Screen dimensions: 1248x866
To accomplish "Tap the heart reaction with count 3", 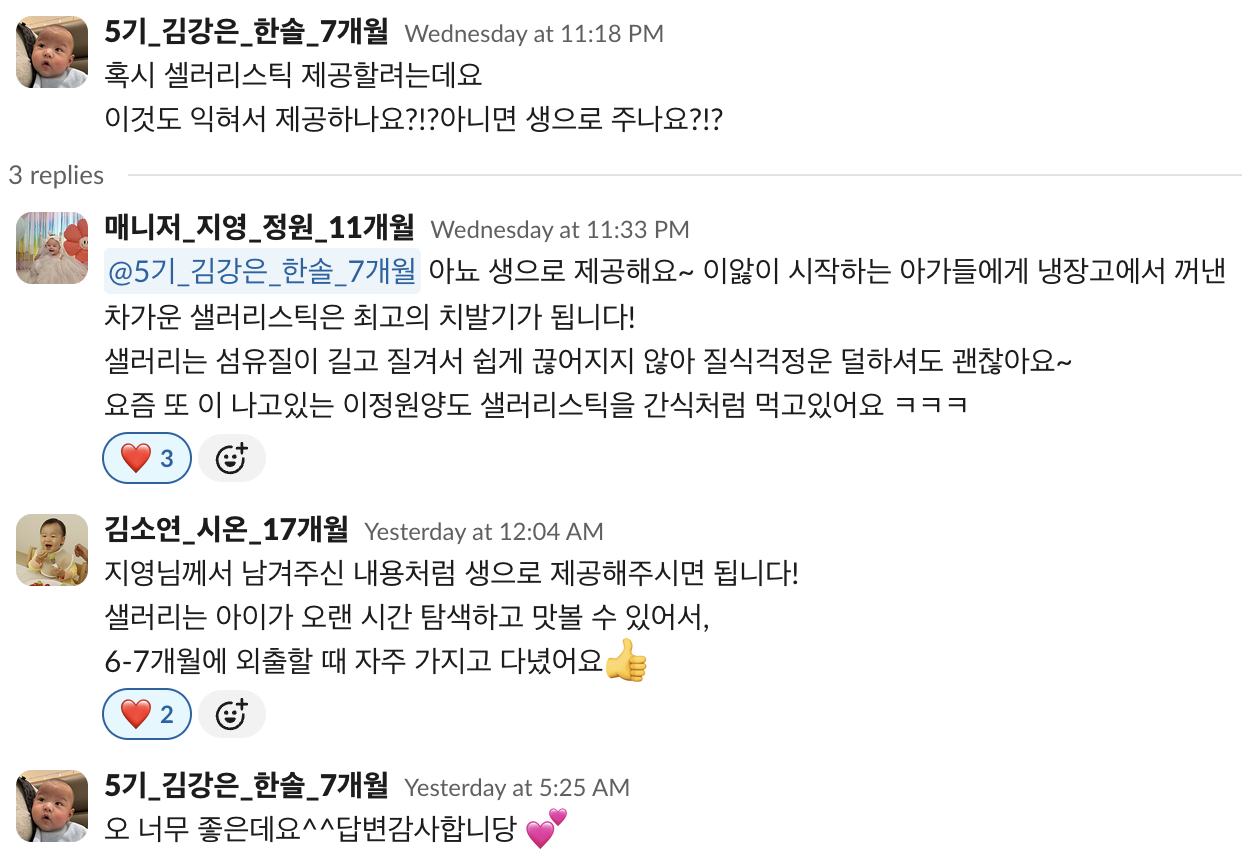I will (146, 459).
